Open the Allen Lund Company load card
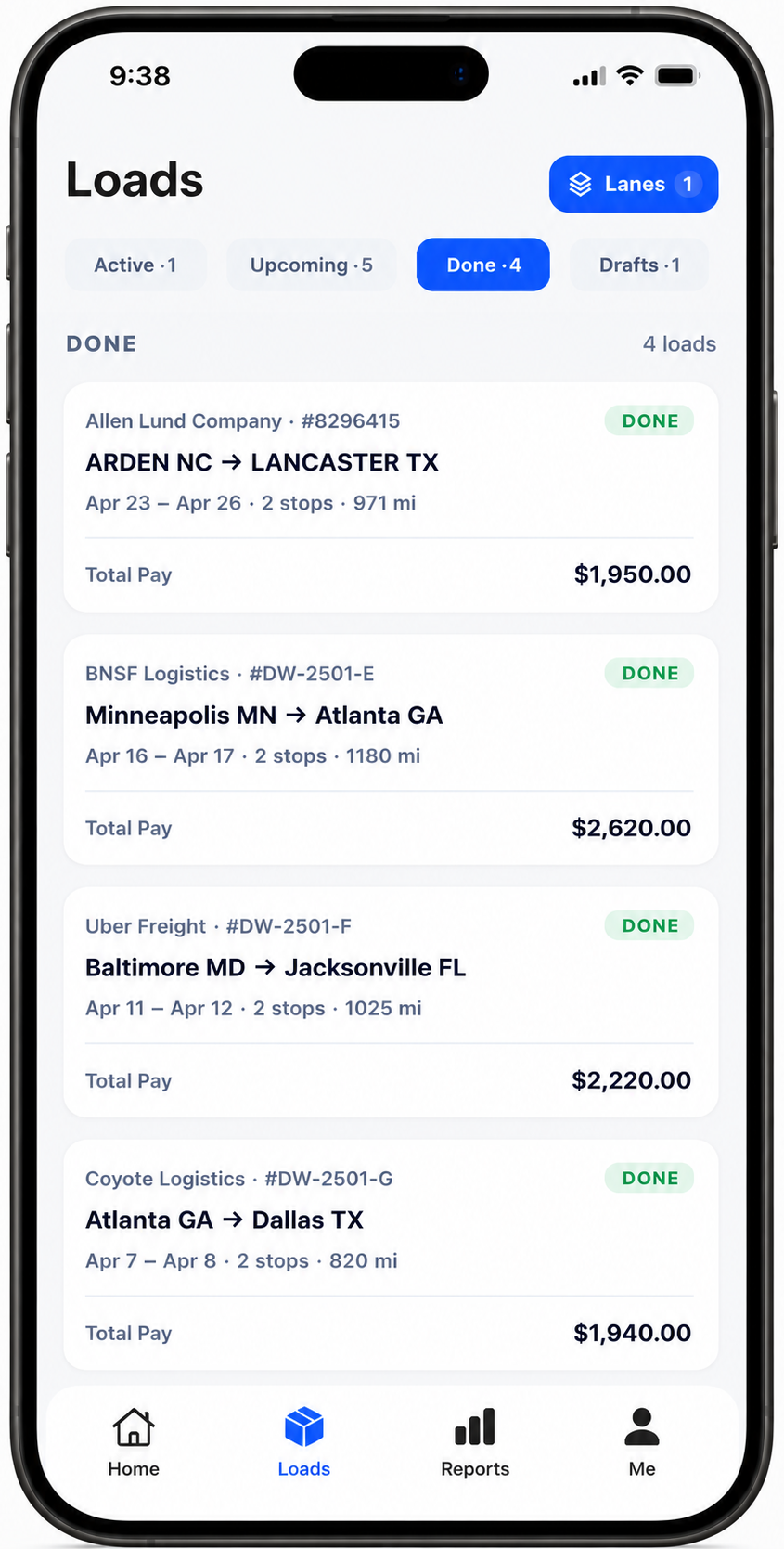Image resolution: width=784 pixels, height=1549 pixels. point(391,497)
